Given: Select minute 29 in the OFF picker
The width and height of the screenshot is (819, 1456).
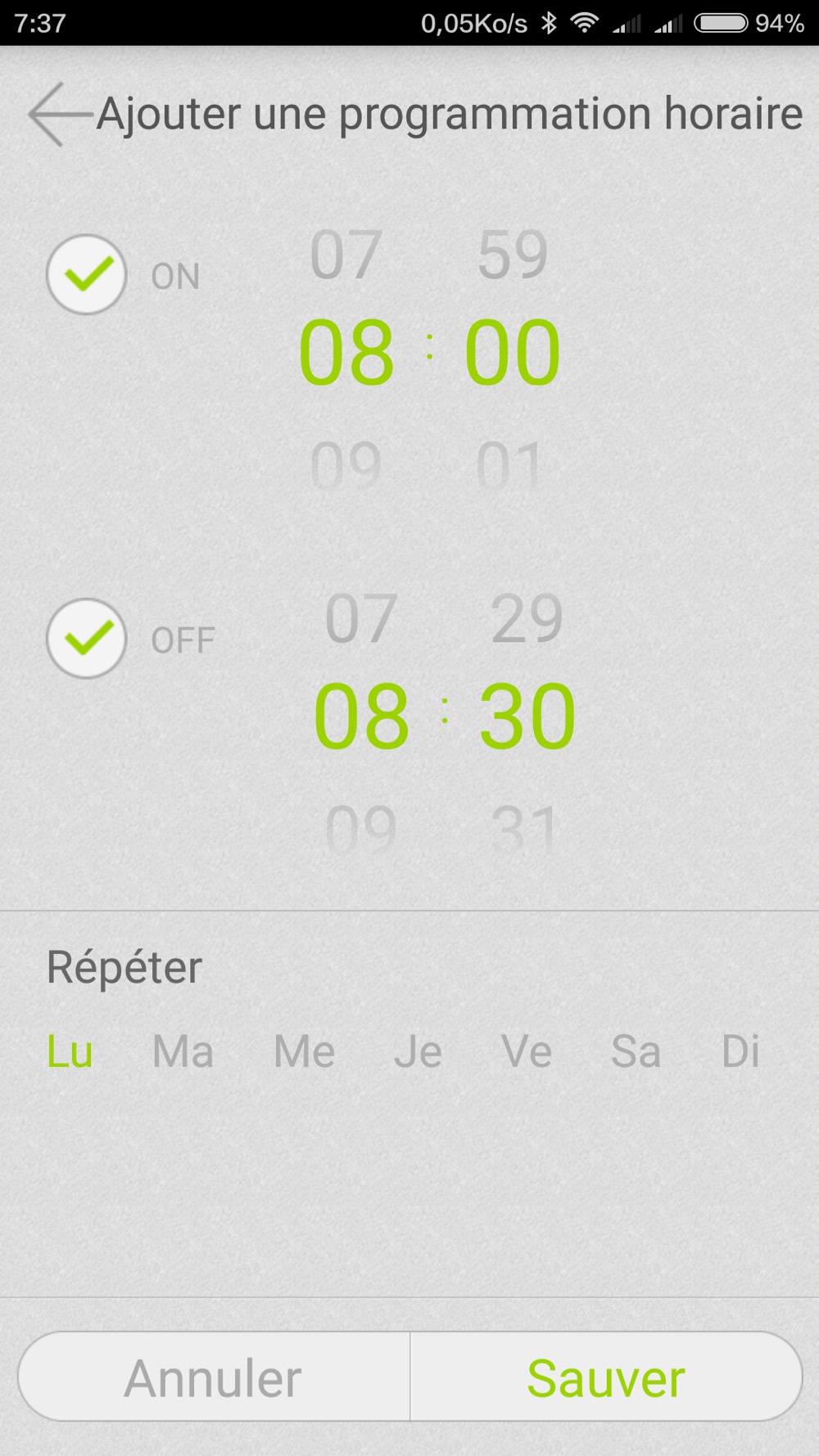Looking at the screenshot, I should click(527, 619).
